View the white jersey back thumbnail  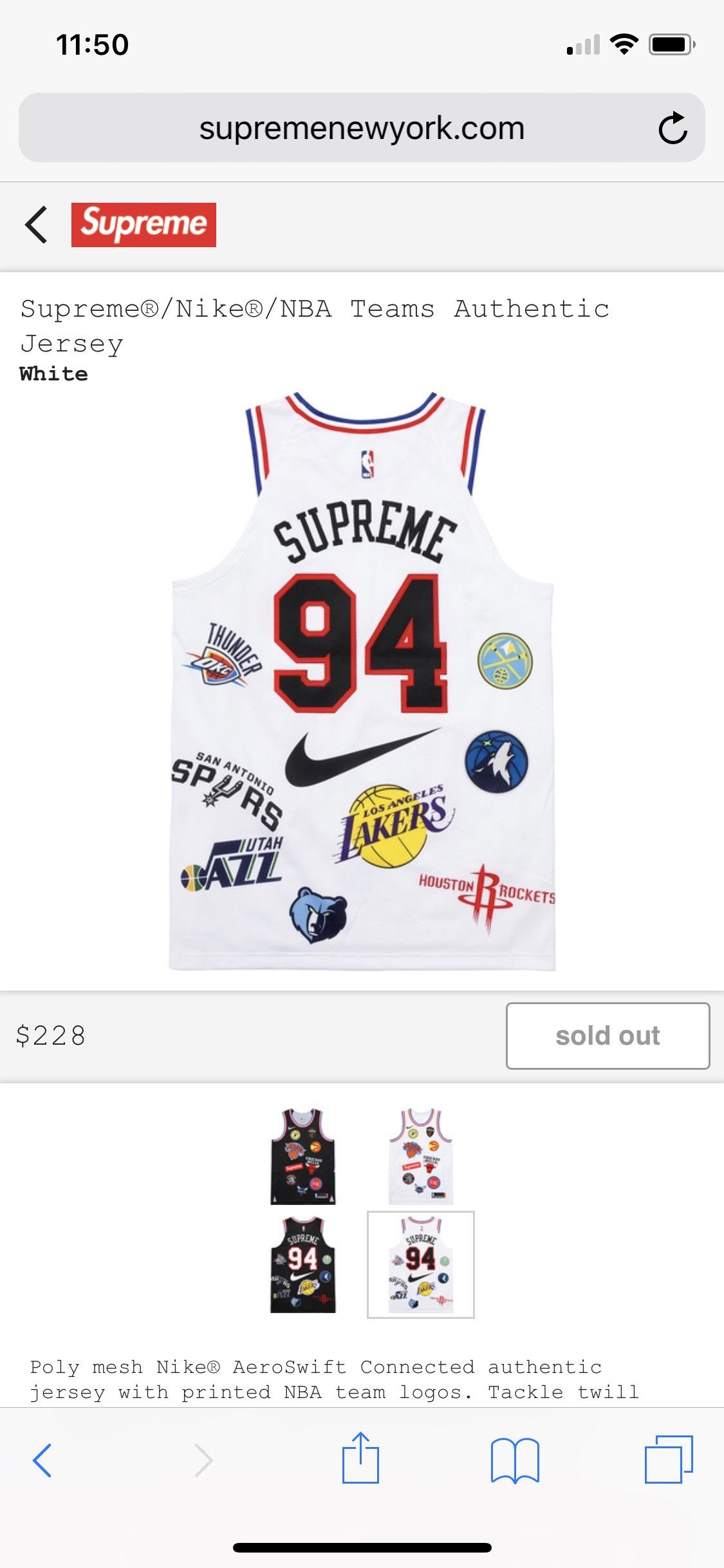point(421,1156)
